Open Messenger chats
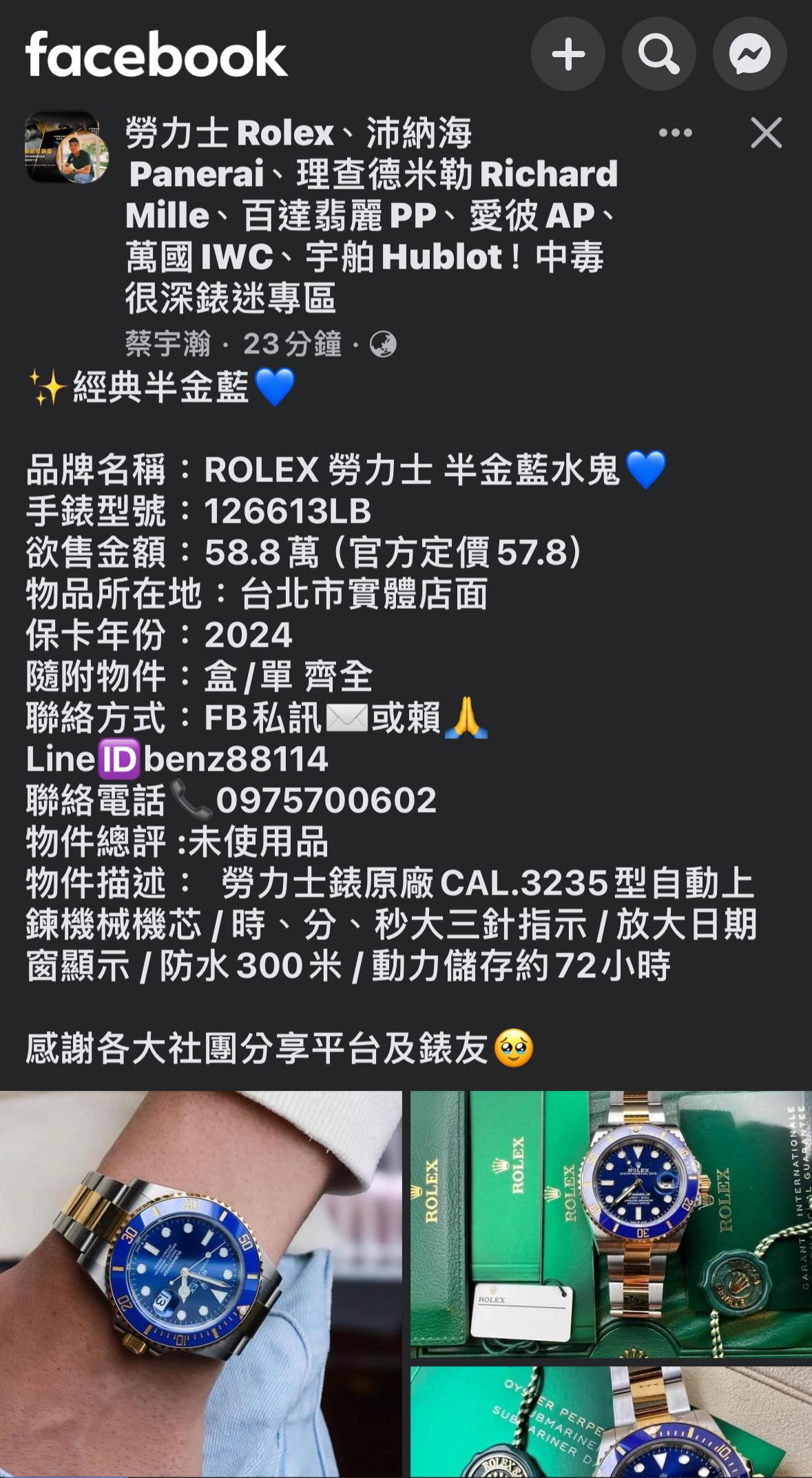 click(749, 54)
